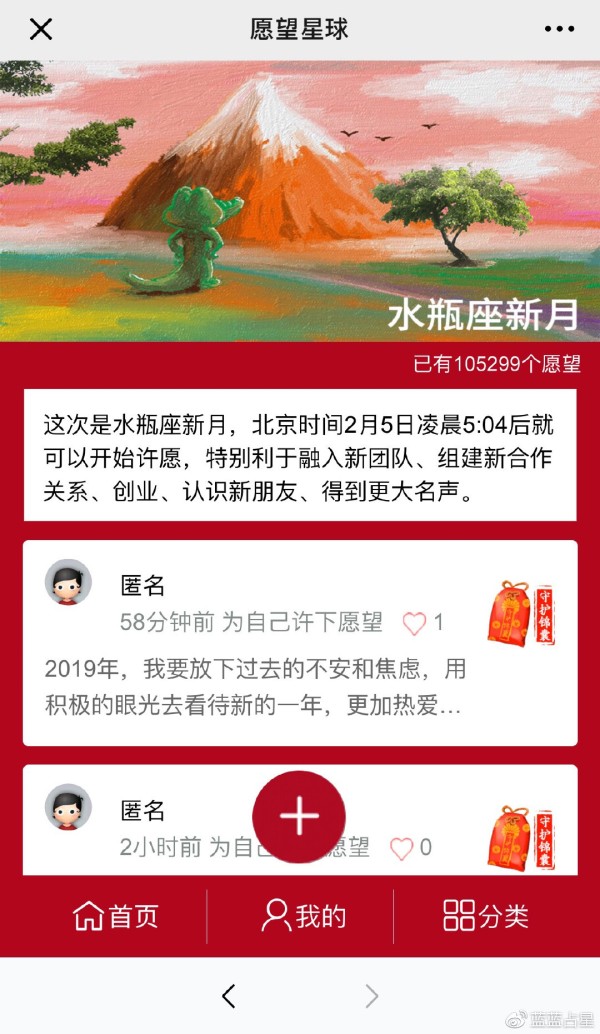Add a new wish with plus button
This screenshot has height=1034, width=600.
pyautogui.click(x=299, y=817)
